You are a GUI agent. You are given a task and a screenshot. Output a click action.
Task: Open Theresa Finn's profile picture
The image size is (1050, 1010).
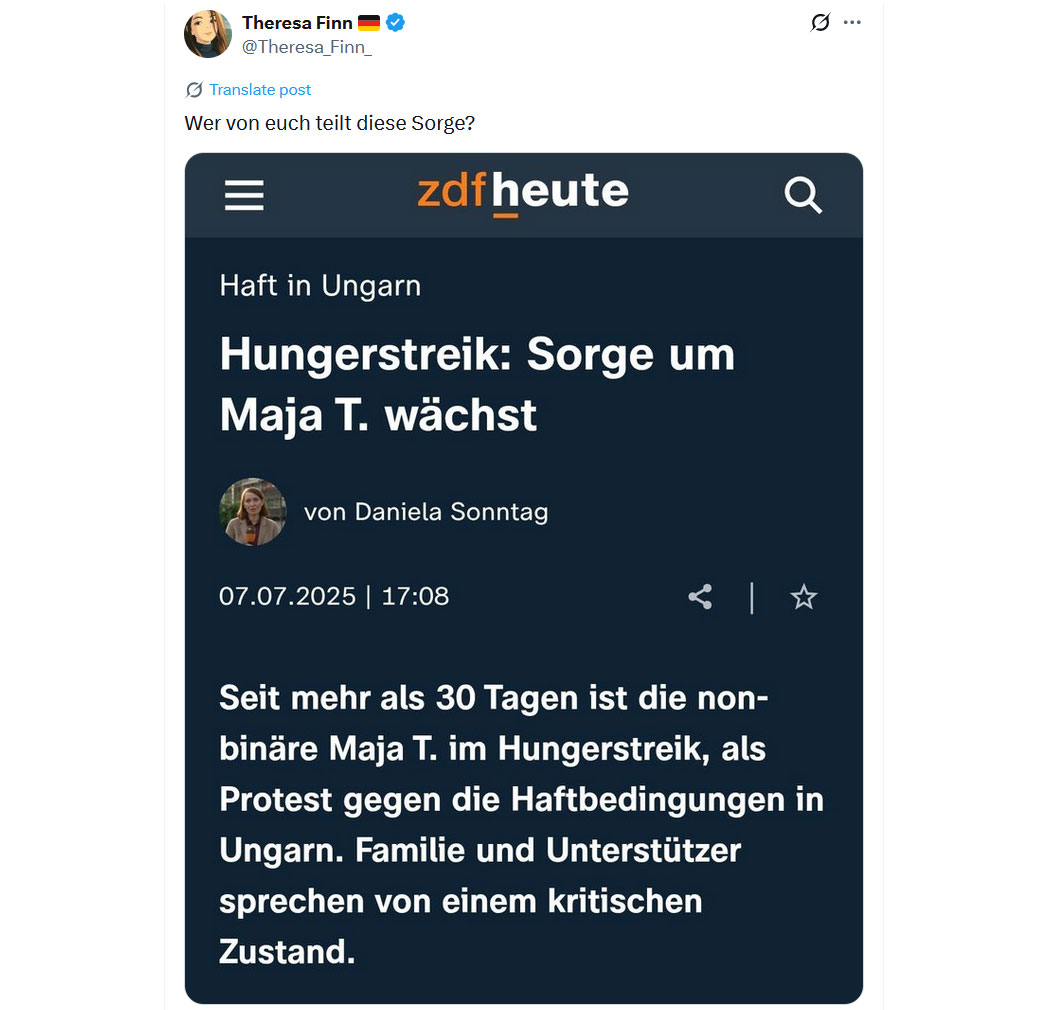(208, 34)
